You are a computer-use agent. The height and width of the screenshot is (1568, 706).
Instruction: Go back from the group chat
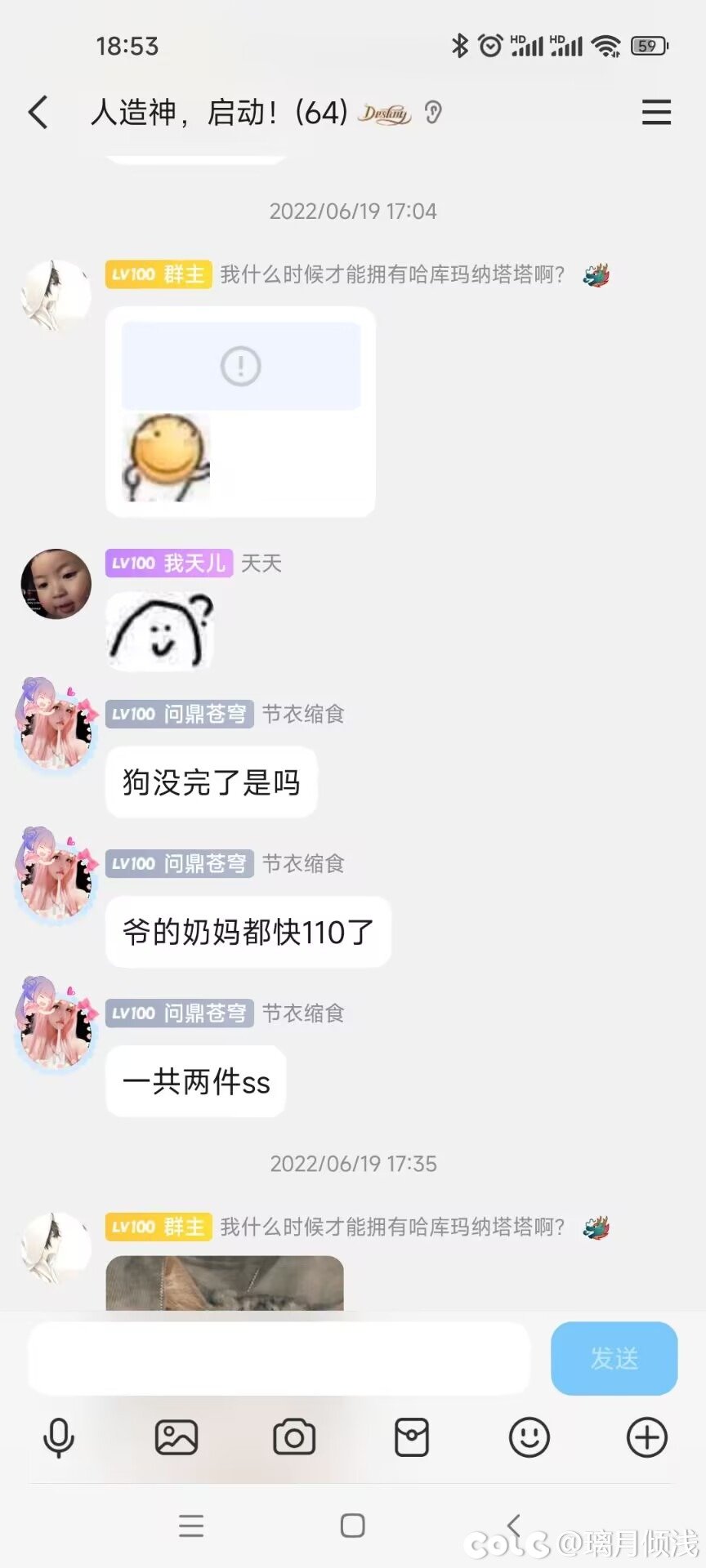coord(38,113)
